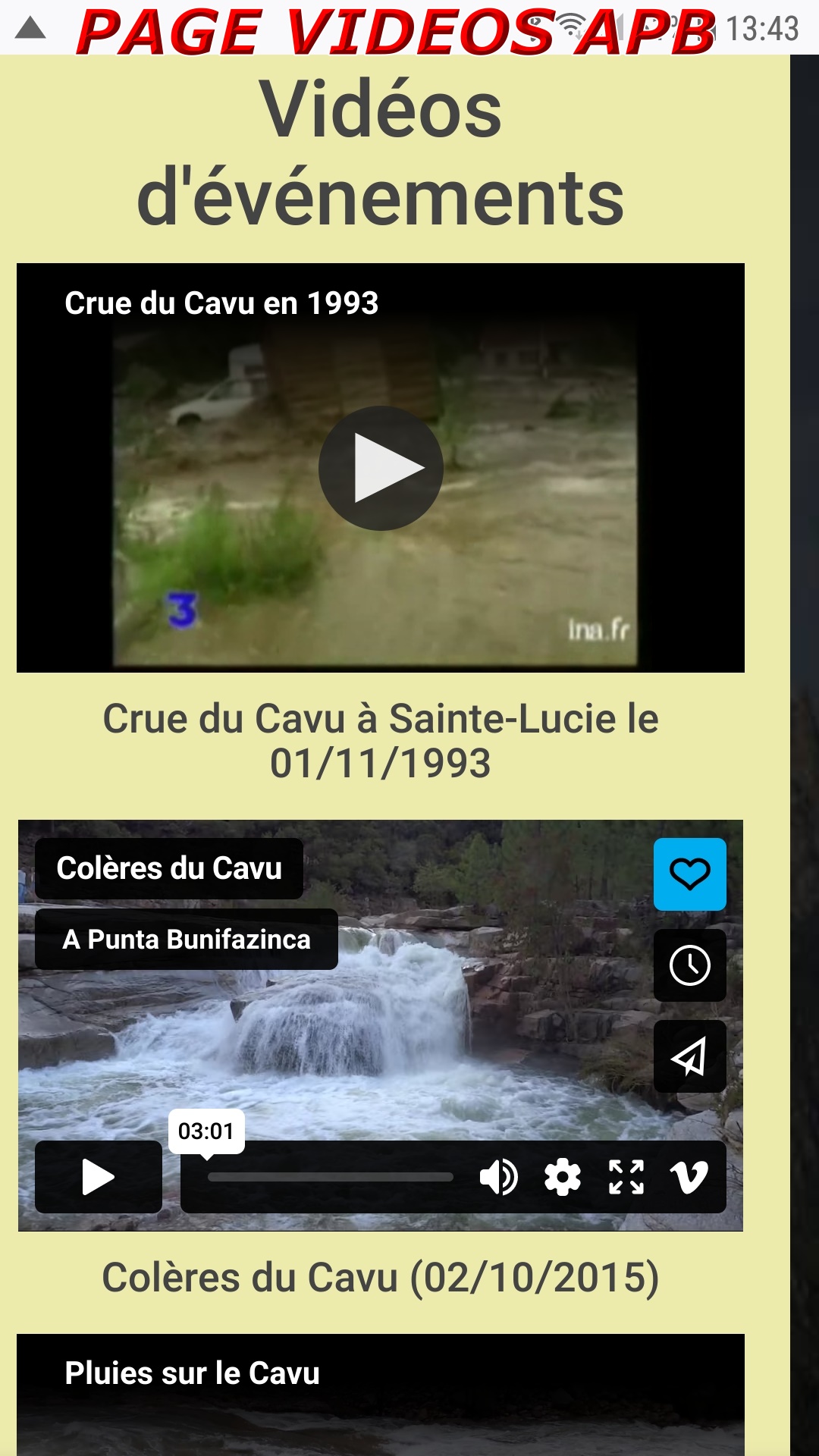
Task: Add Colères du Cavu to Watch Later
Action: (x=689, y=965)
